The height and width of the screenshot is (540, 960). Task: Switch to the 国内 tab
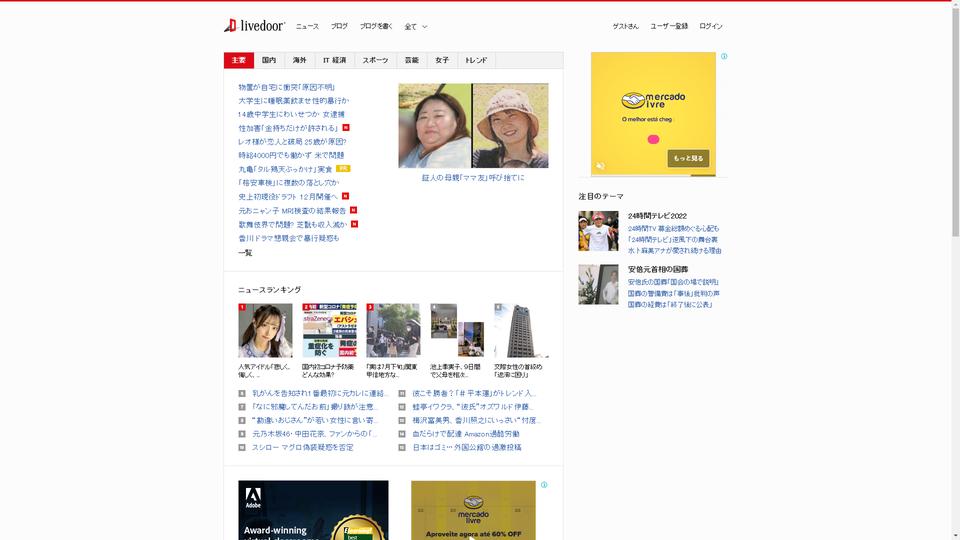click(x=269, y=60)
